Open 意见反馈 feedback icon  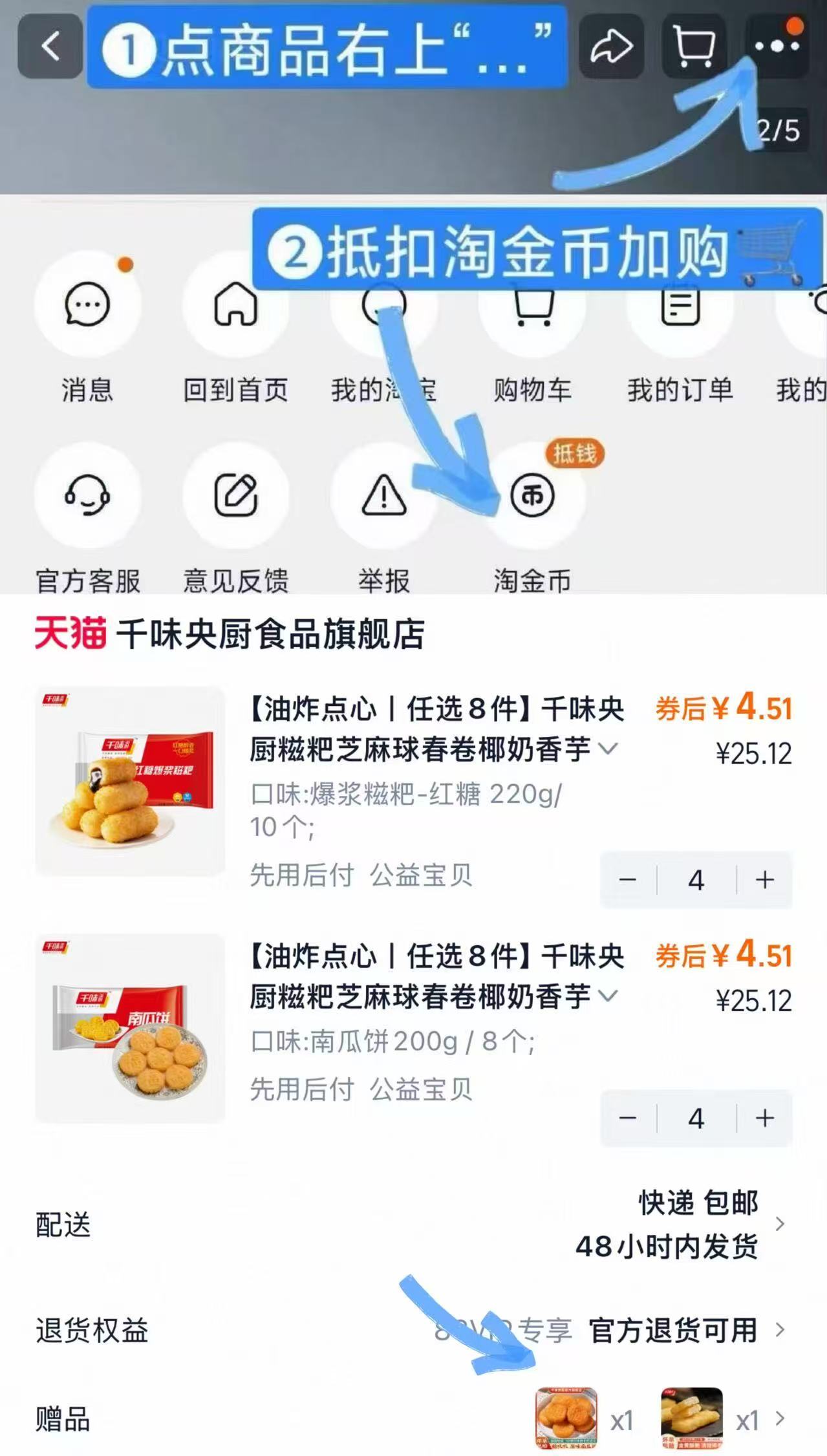coord(237,495)
